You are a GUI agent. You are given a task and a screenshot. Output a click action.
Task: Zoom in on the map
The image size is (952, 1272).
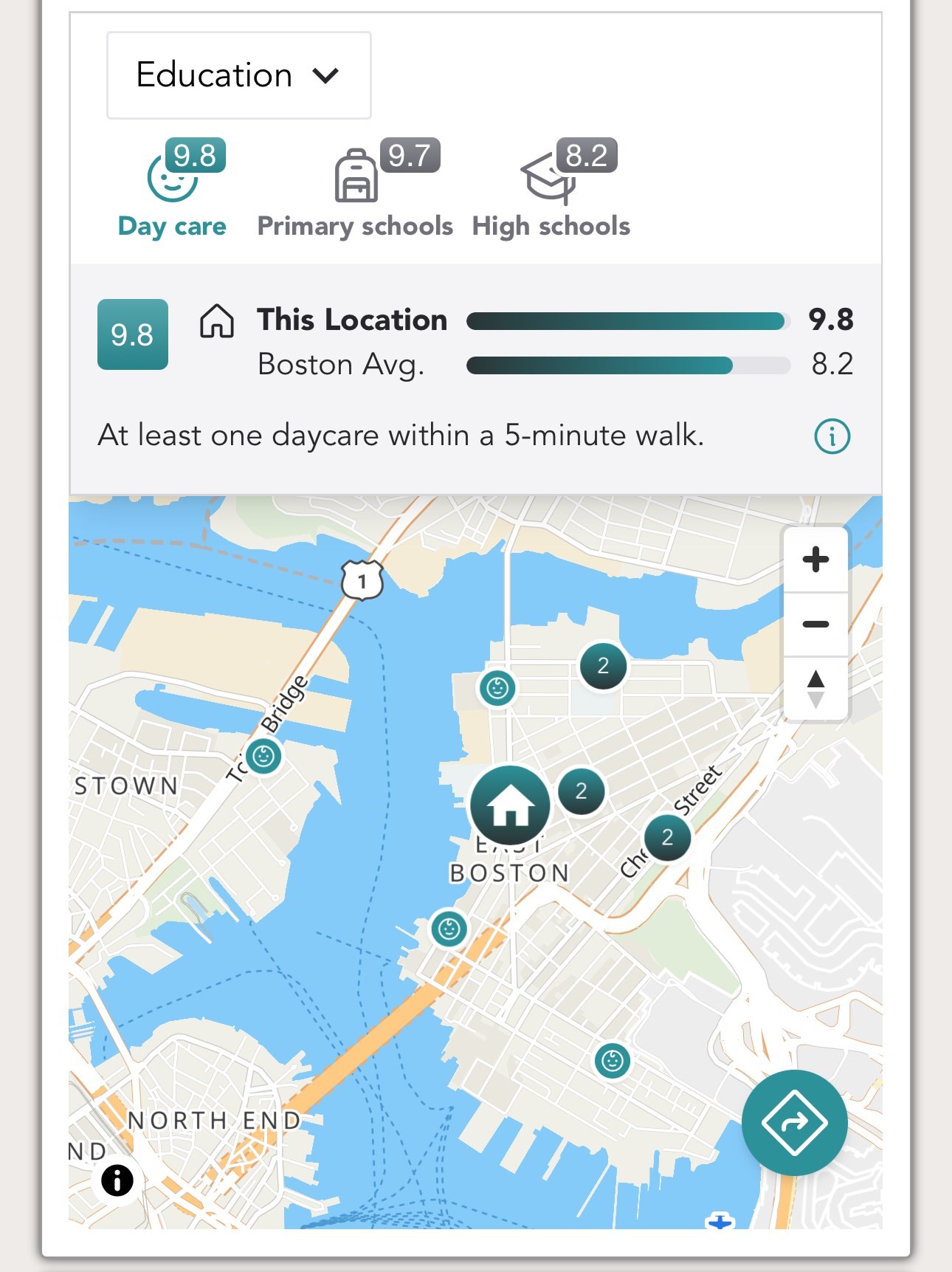click(x=815, y=560)
